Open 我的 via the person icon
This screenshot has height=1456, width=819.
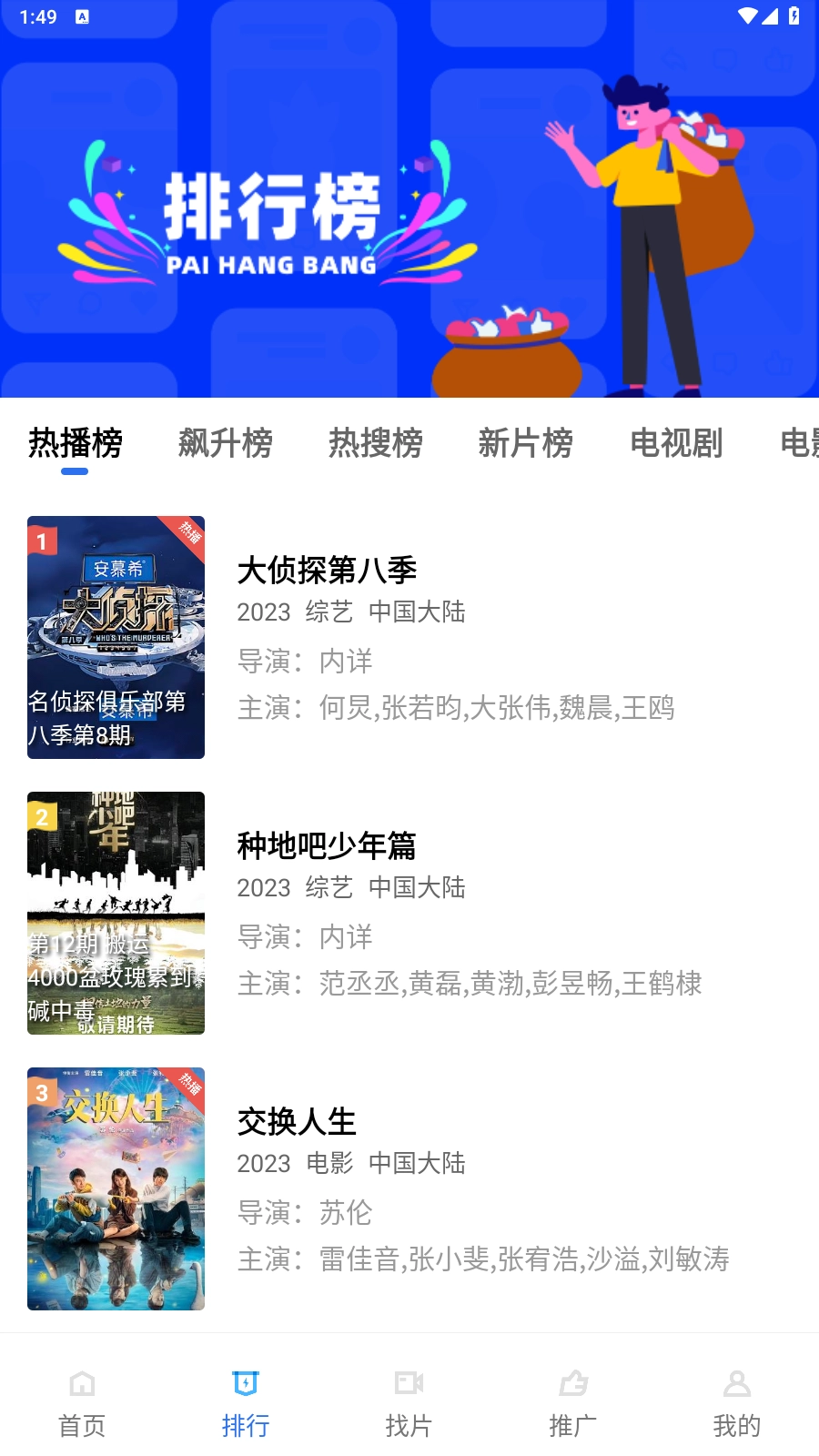click(x=736, y=1384)
